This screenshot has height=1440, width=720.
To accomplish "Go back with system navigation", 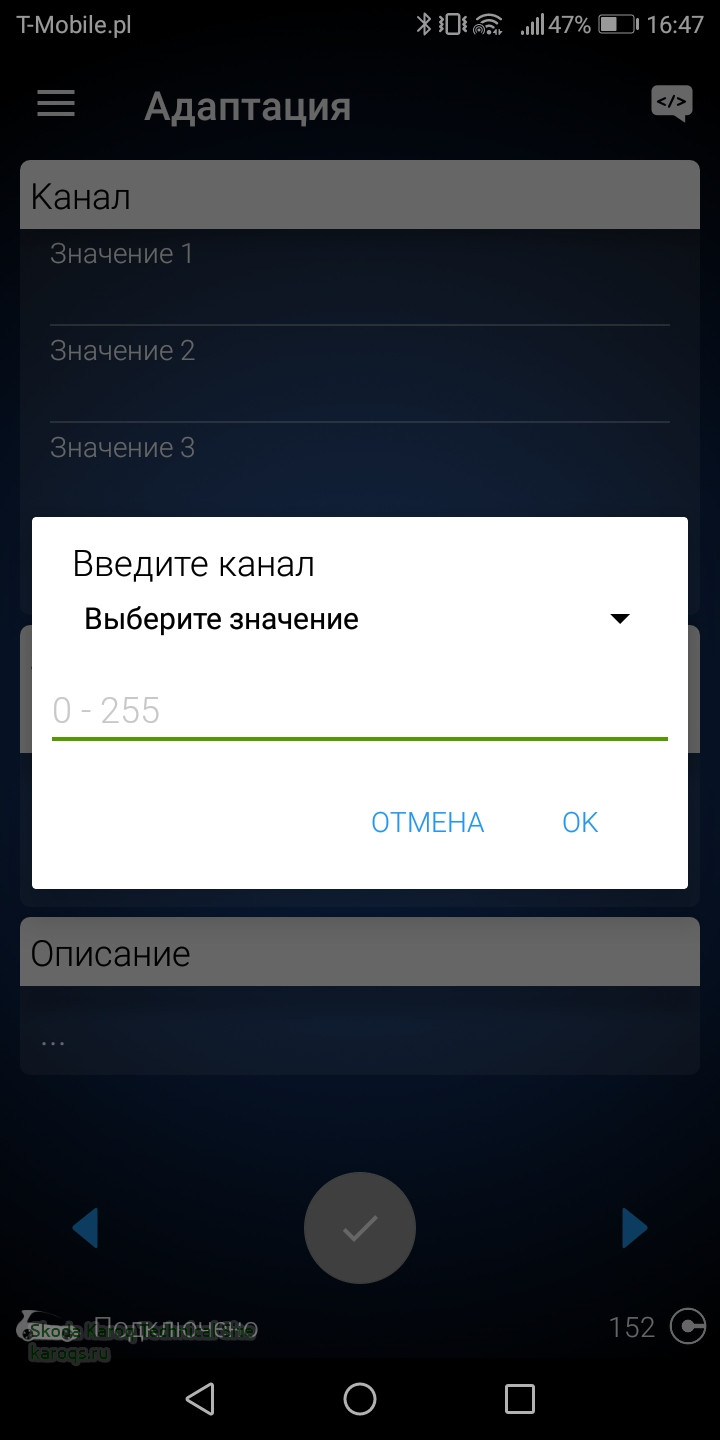I will tap(201, 1398).
